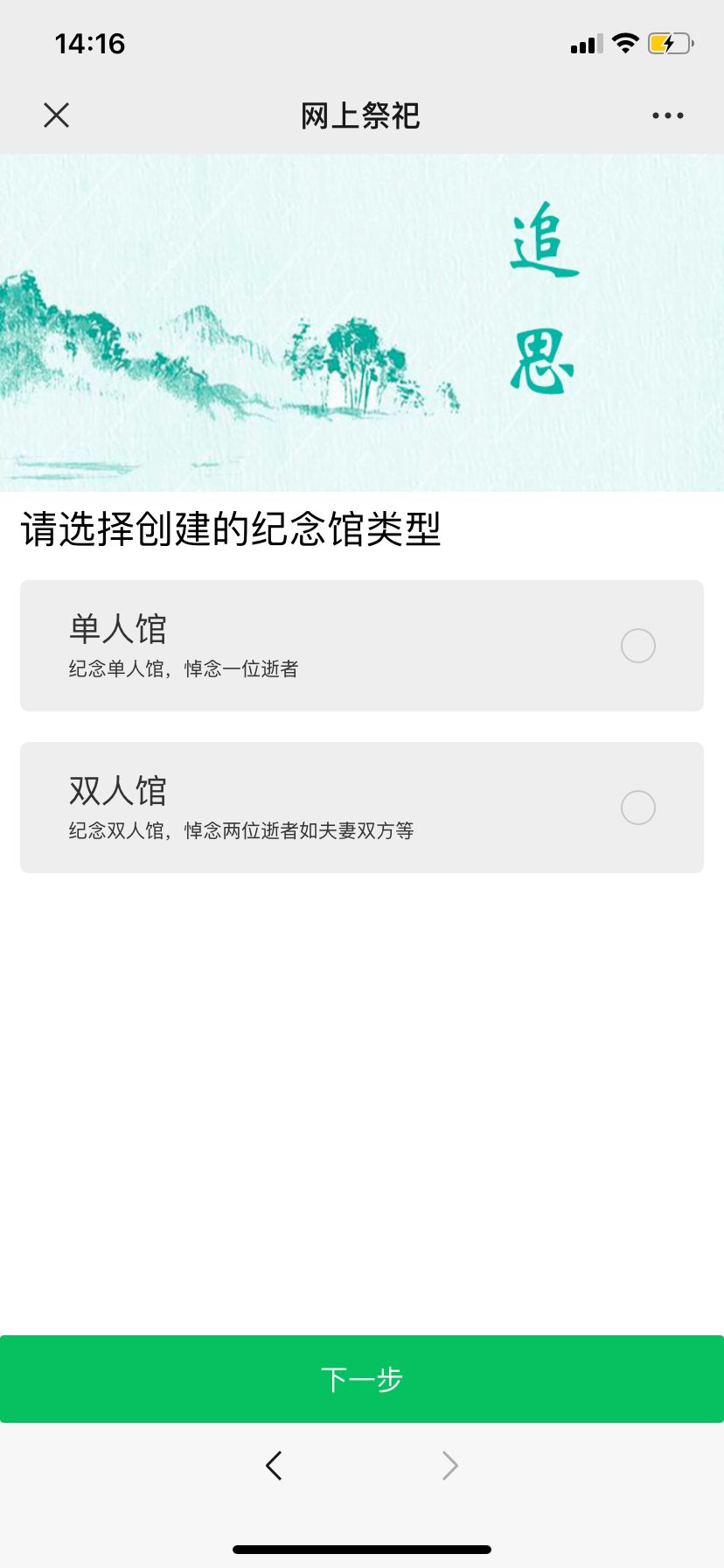Select the 单人馆 memorial type
The height and width of the screenshot is (1568, 724).
[362, 646]
